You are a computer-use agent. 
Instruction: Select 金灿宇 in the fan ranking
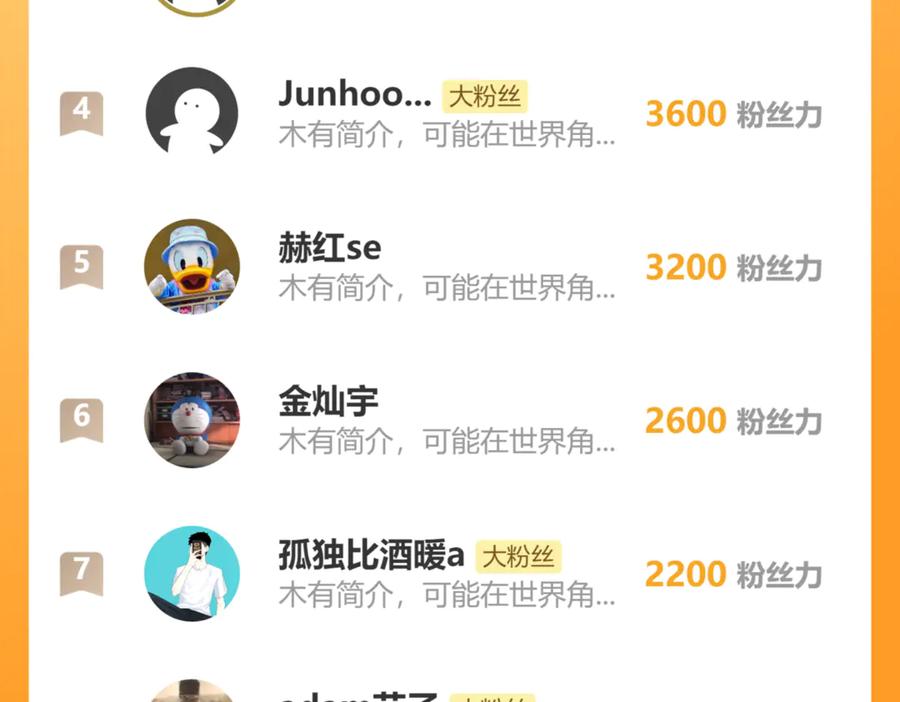pos(328,401)
